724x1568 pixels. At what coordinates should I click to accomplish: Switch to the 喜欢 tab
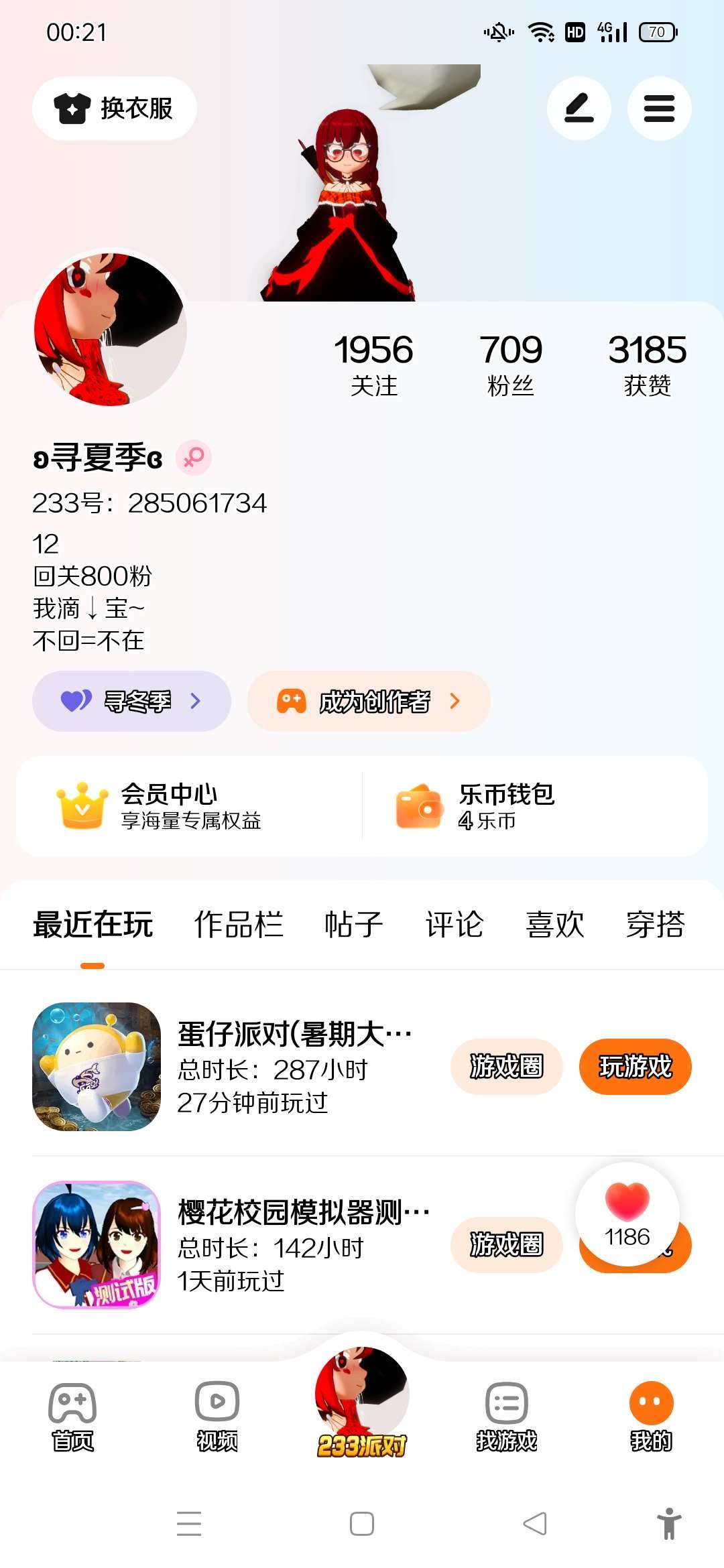click(x=555, y=925)
